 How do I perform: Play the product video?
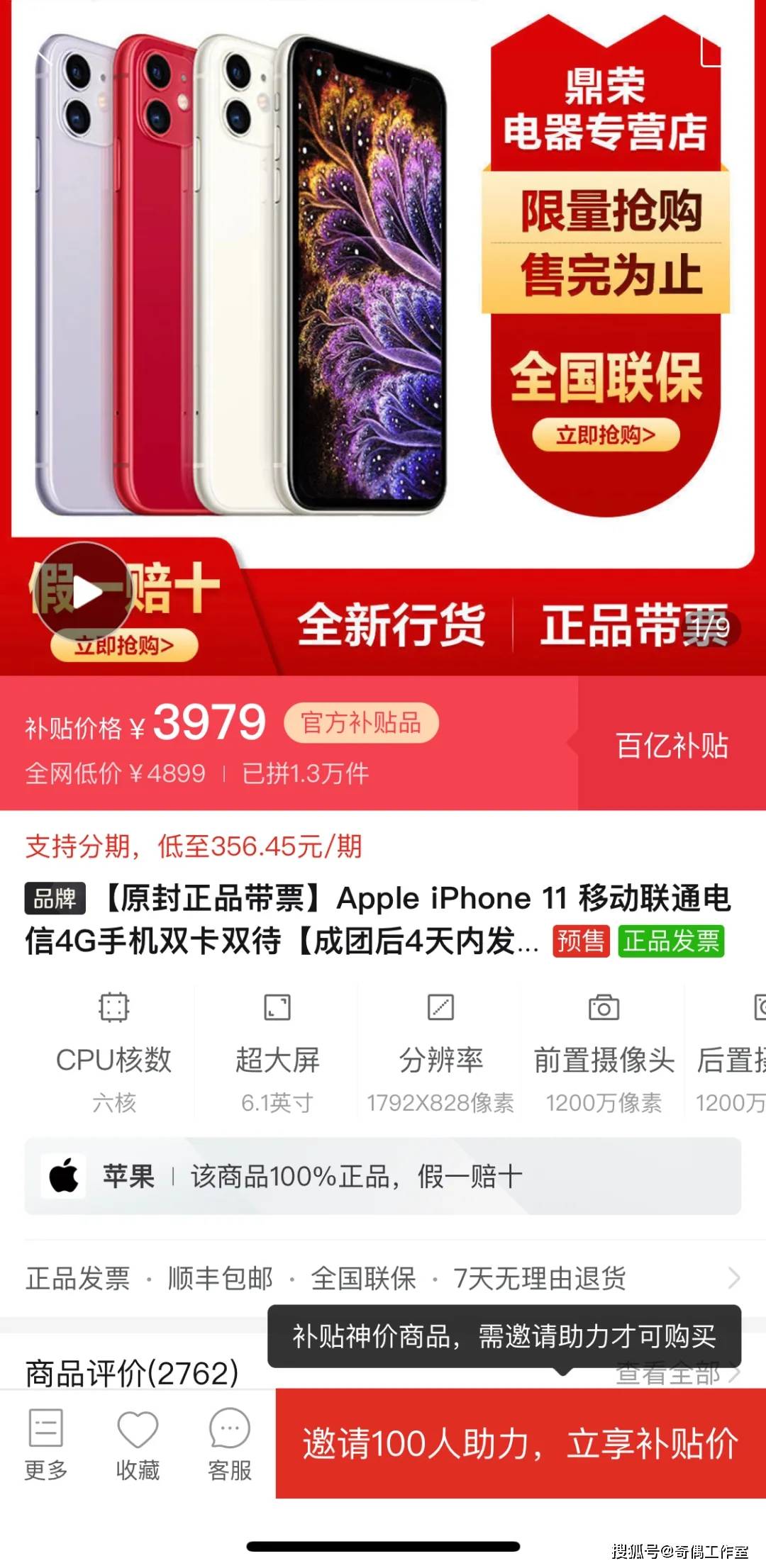[83, 593]
